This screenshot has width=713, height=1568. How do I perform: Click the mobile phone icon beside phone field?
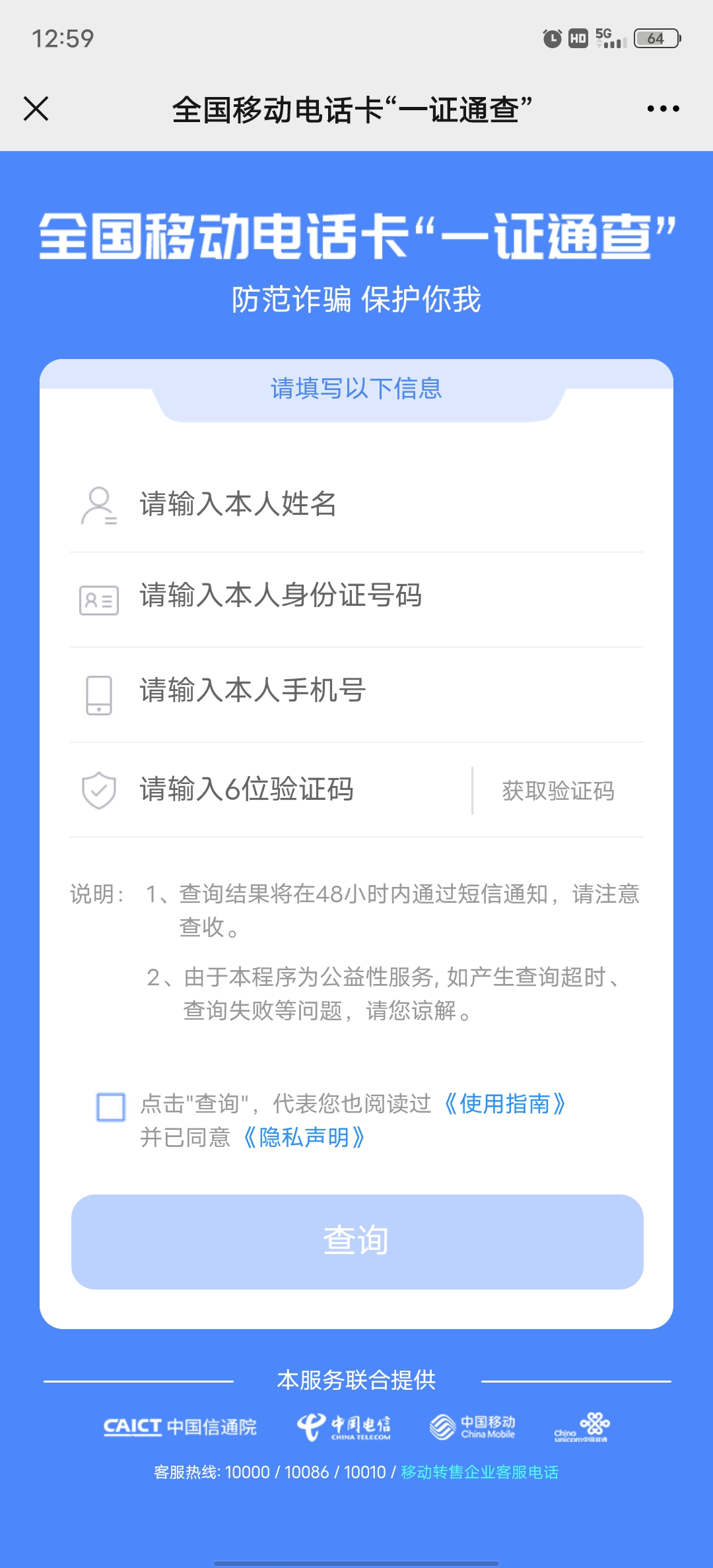coord(98,694)
